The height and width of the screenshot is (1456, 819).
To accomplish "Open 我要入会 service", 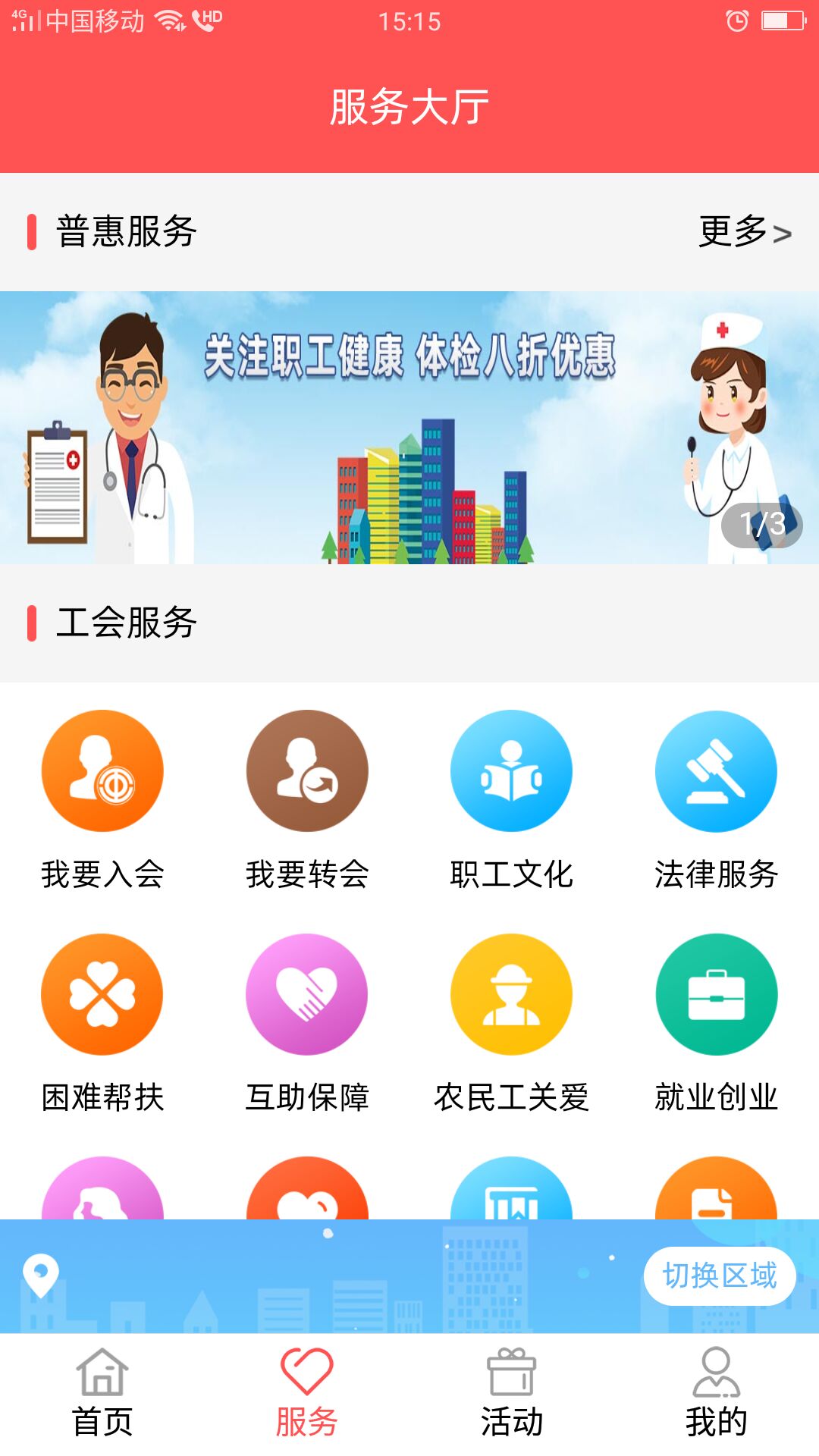I will [x=102, y=770].
